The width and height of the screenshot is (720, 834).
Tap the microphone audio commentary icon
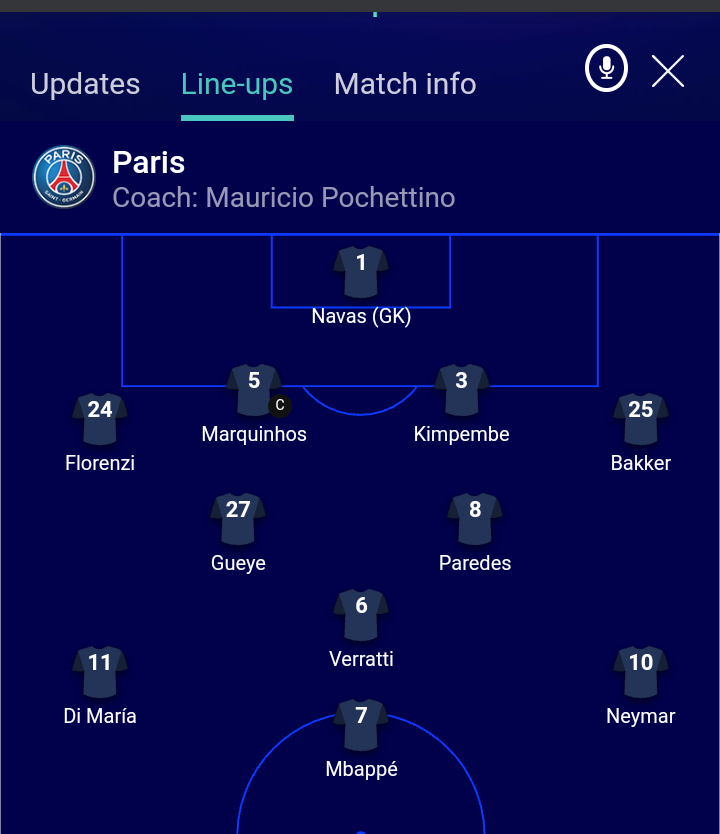pos(606,70)
